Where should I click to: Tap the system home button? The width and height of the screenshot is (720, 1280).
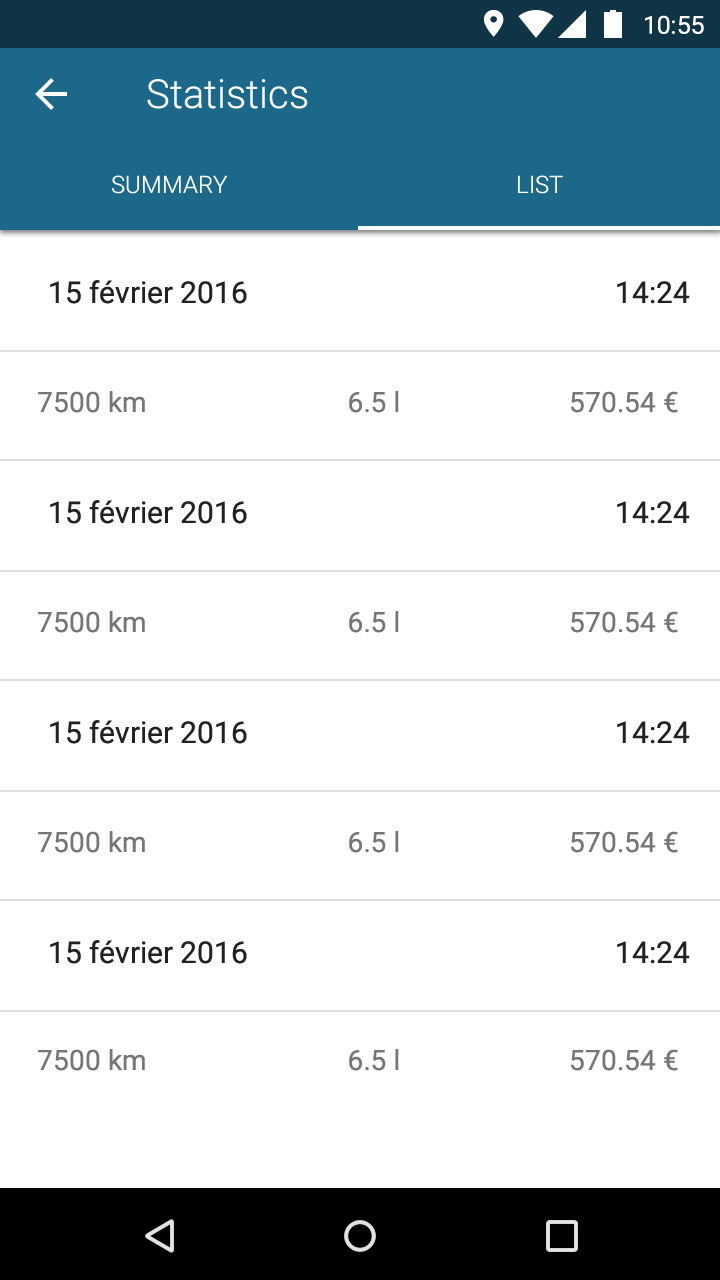pos(360,1236)
